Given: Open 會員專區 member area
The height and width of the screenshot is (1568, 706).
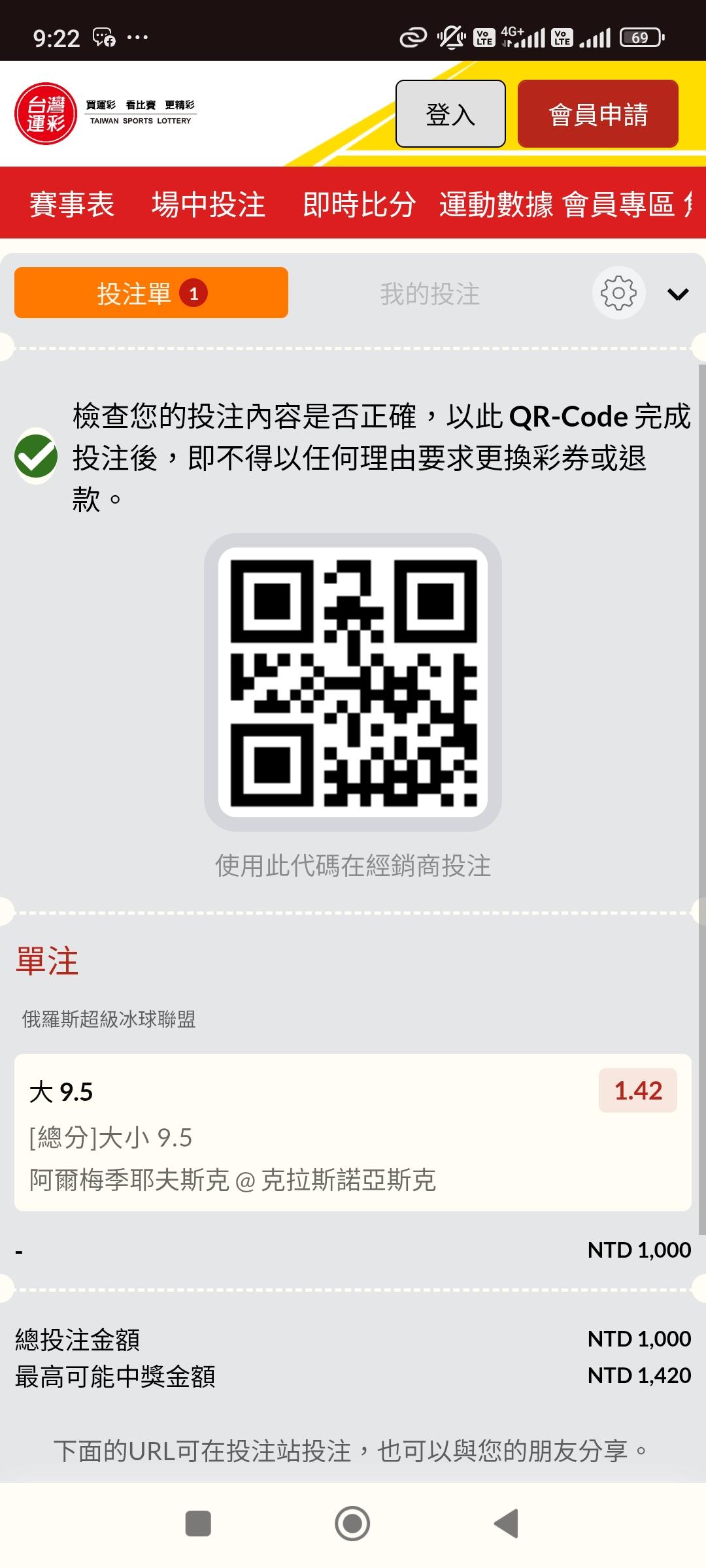Looking at the screenshot, I should point(618,204).
